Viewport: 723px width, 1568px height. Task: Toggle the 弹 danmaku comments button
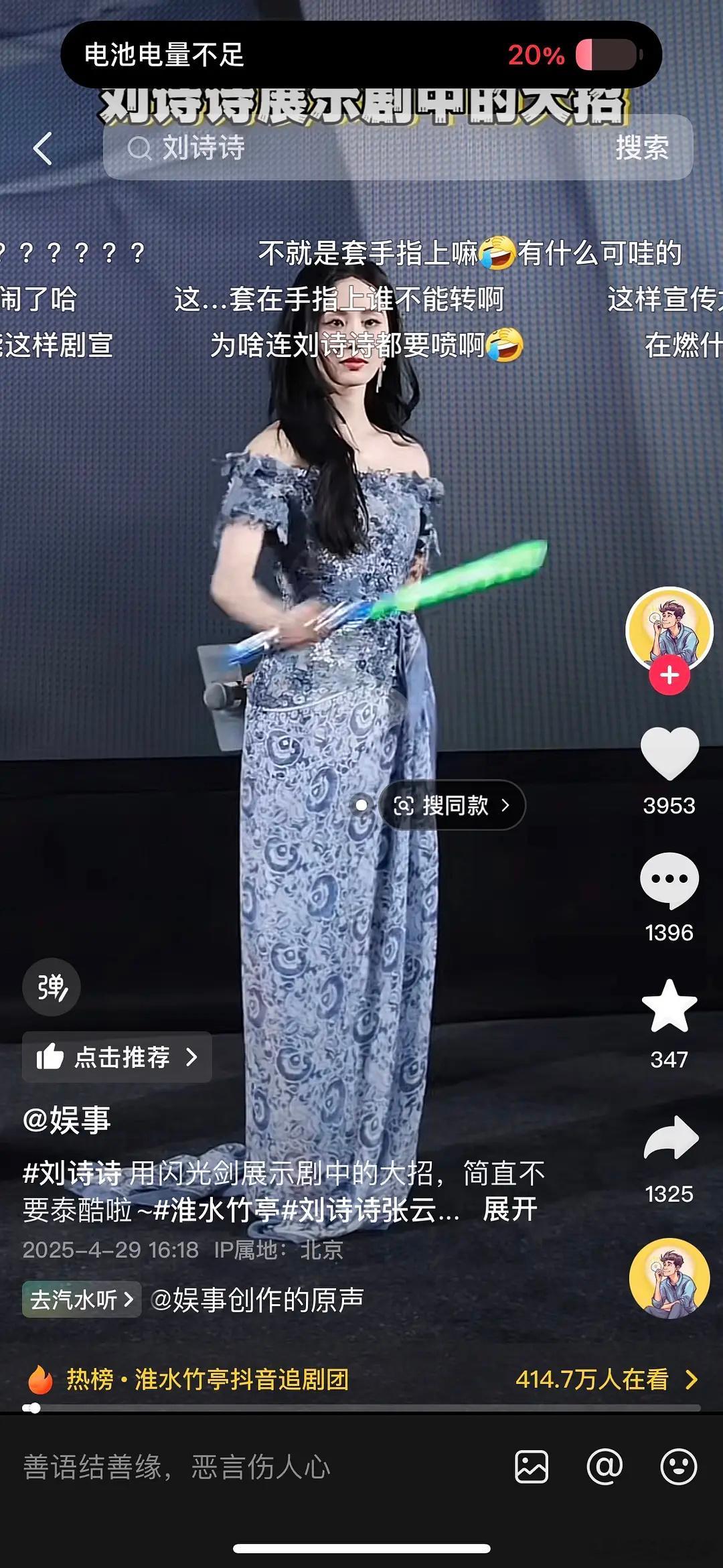[x=52, y=987]
